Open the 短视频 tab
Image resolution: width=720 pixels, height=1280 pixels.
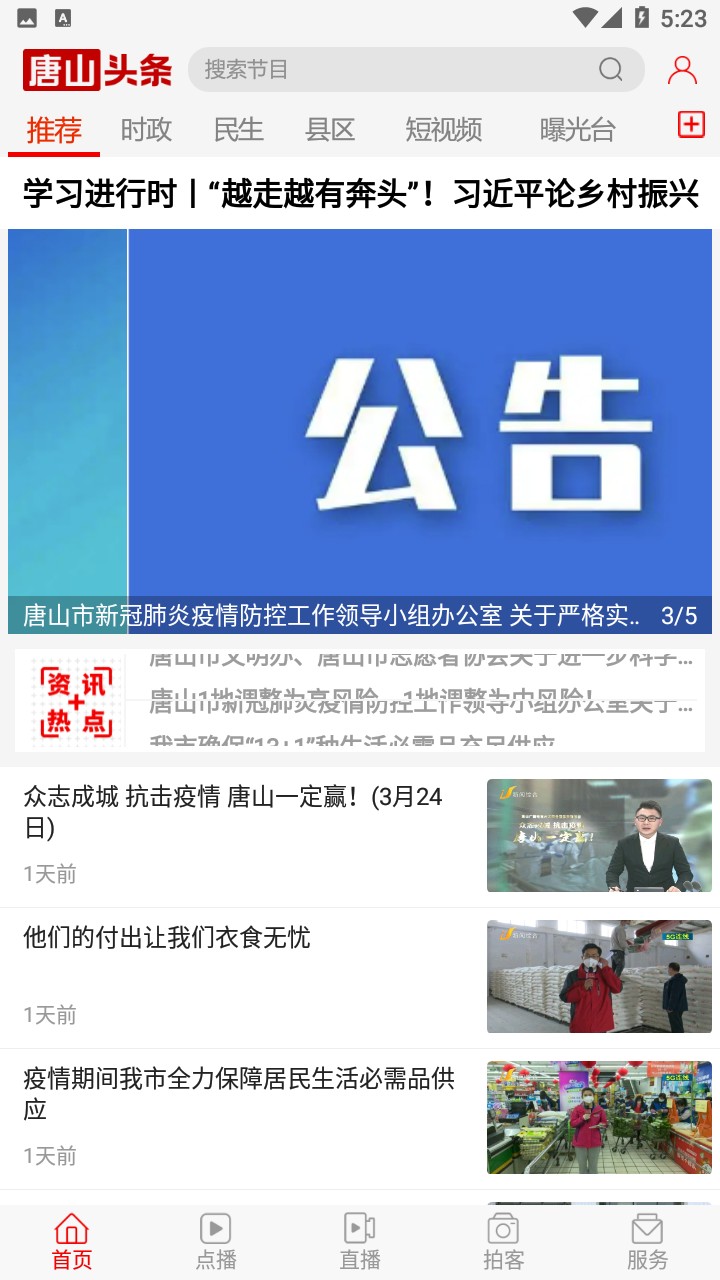click(x=443, y=129)
